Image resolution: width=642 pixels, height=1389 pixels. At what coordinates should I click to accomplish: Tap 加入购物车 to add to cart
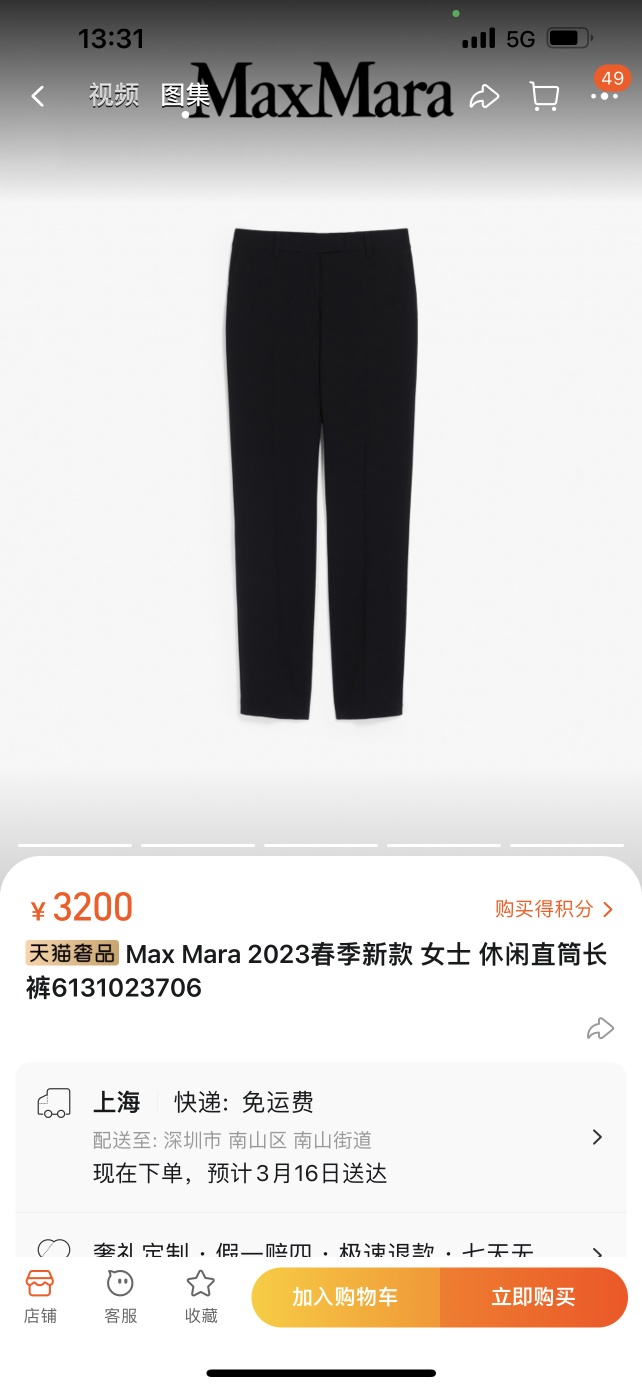[345, 1297]
